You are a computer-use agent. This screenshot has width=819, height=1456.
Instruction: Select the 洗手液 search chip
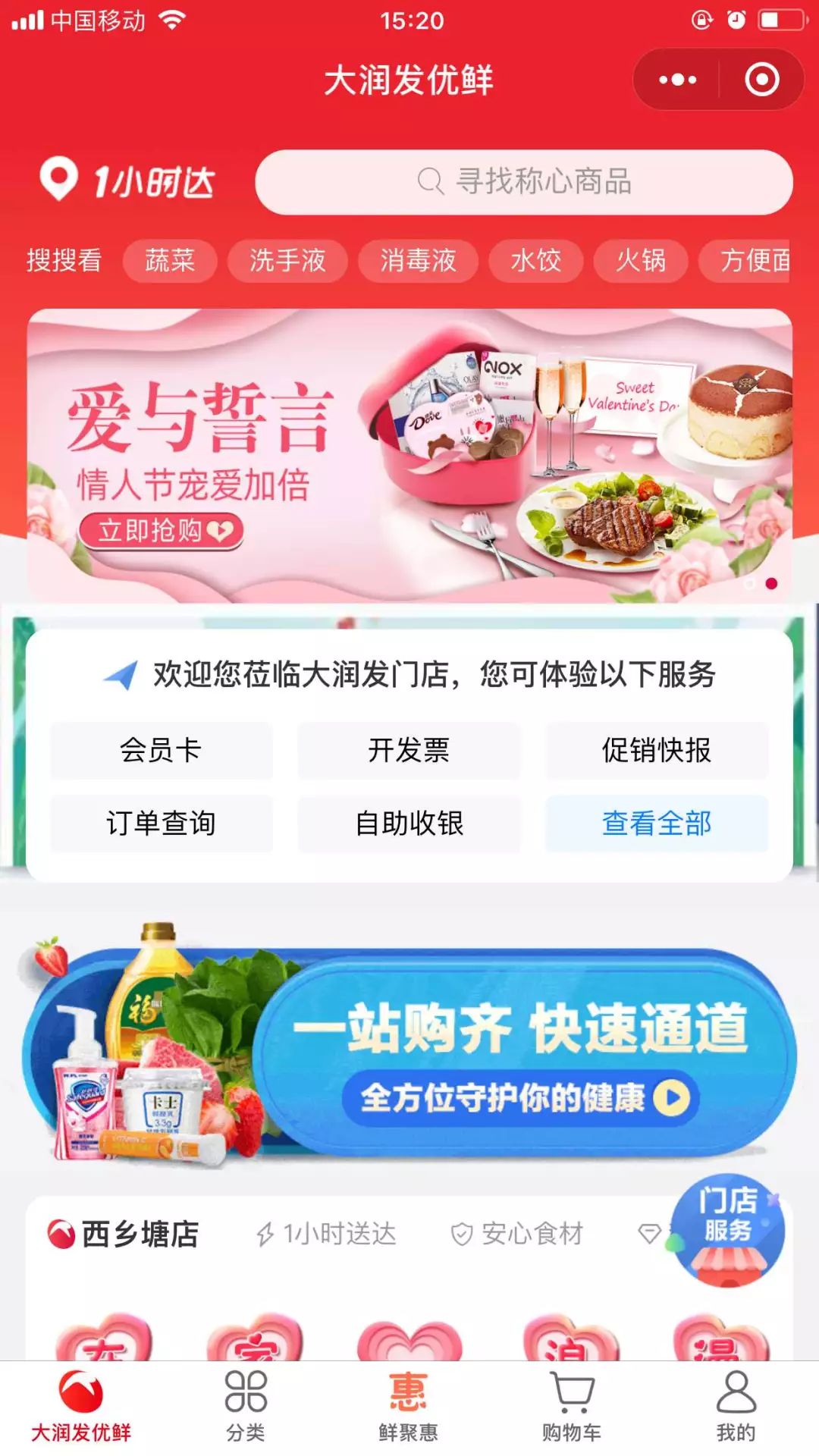[287, 260]
